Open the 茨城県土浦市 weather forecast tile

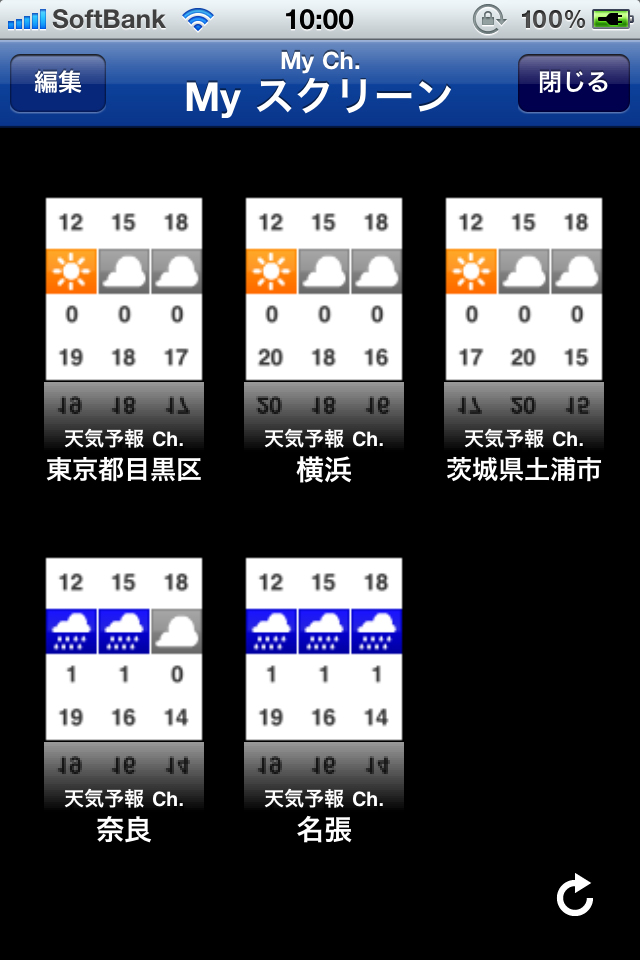(x=524, y=290)
